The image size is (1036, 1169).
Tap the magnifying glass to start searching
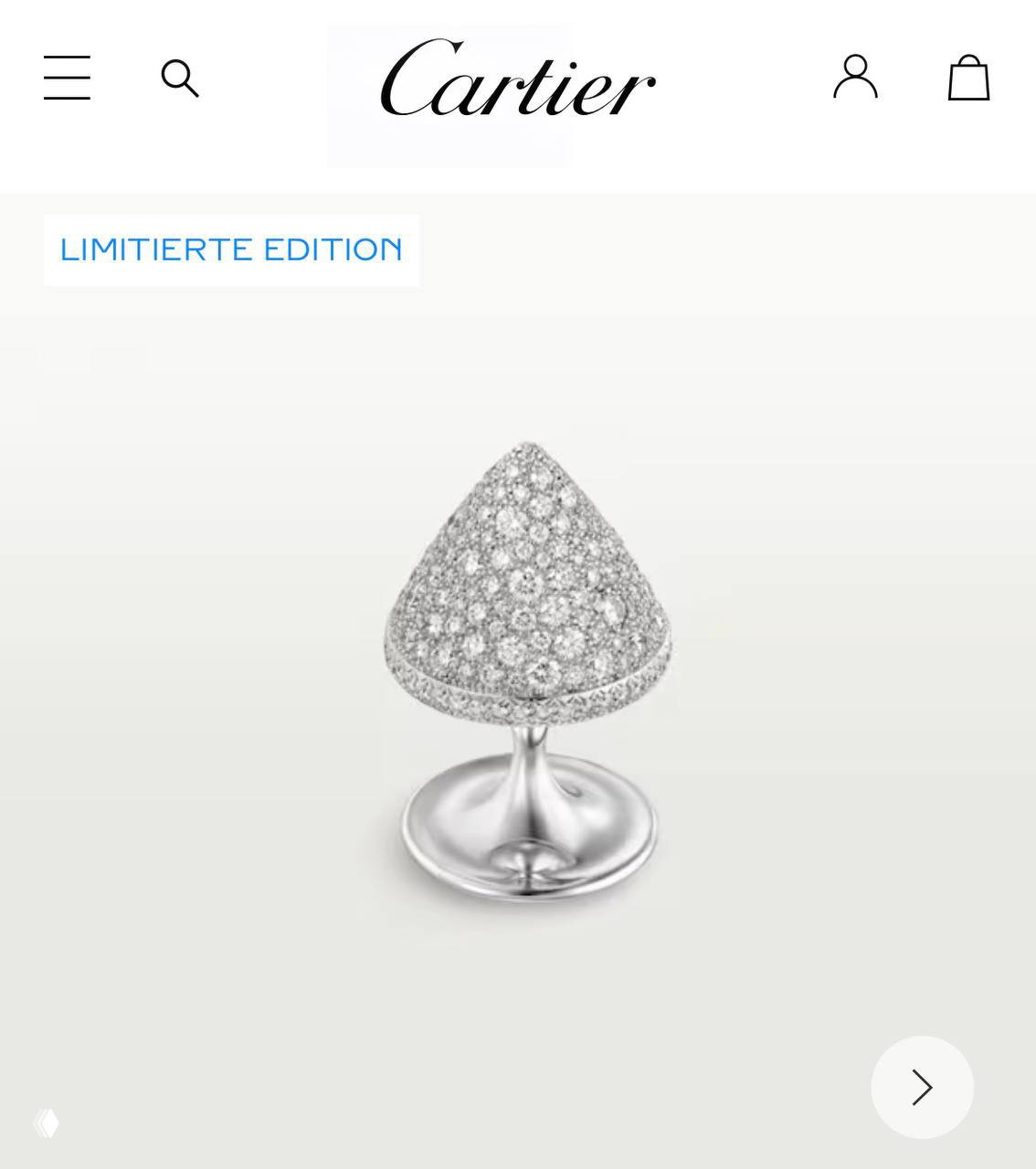[x=181, y=79]
